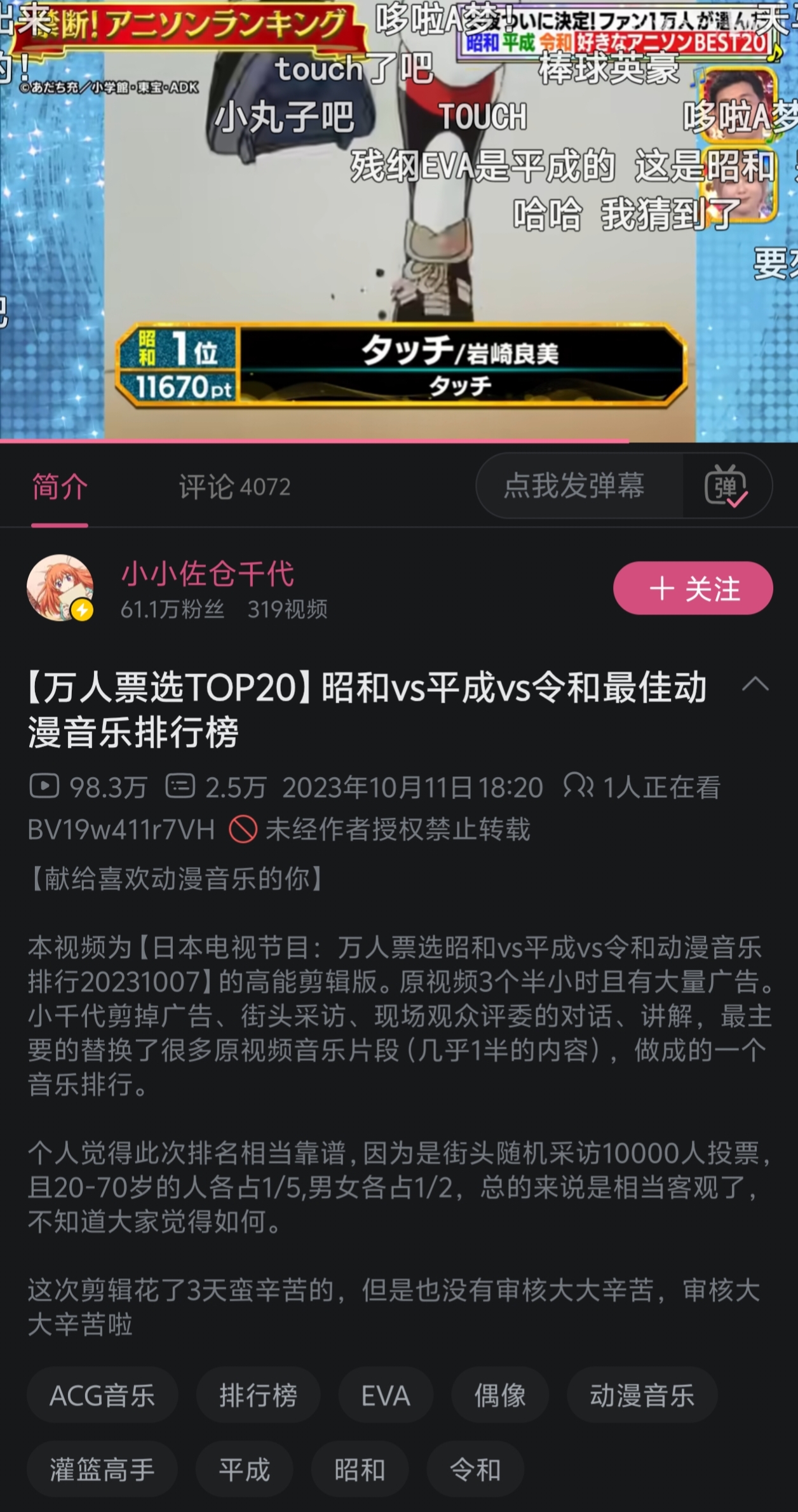
Task: Tap the 动漫音乐 tag chip
Action: click(642, 1396)
